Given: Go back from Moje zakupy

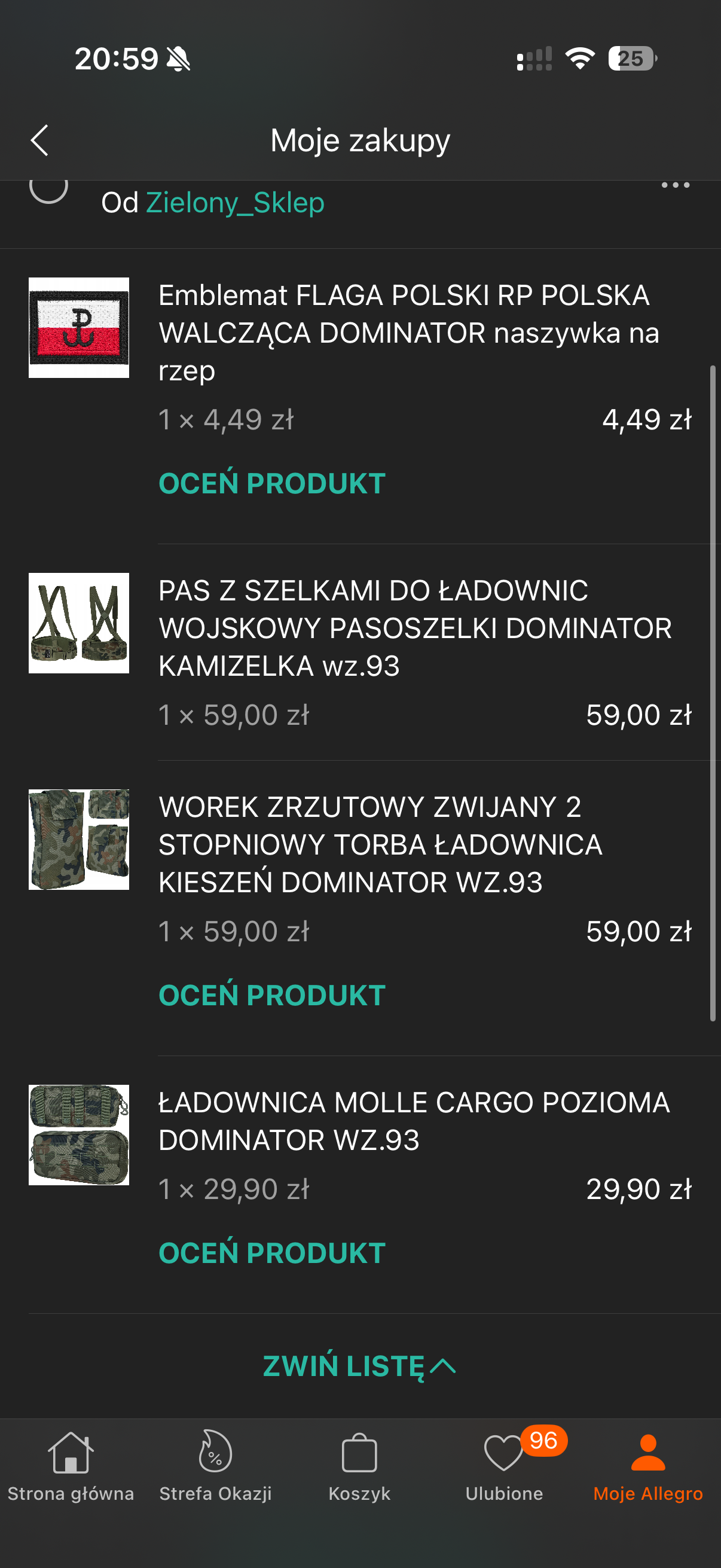Looking at the screenshot, I should (x=39, y=141).
